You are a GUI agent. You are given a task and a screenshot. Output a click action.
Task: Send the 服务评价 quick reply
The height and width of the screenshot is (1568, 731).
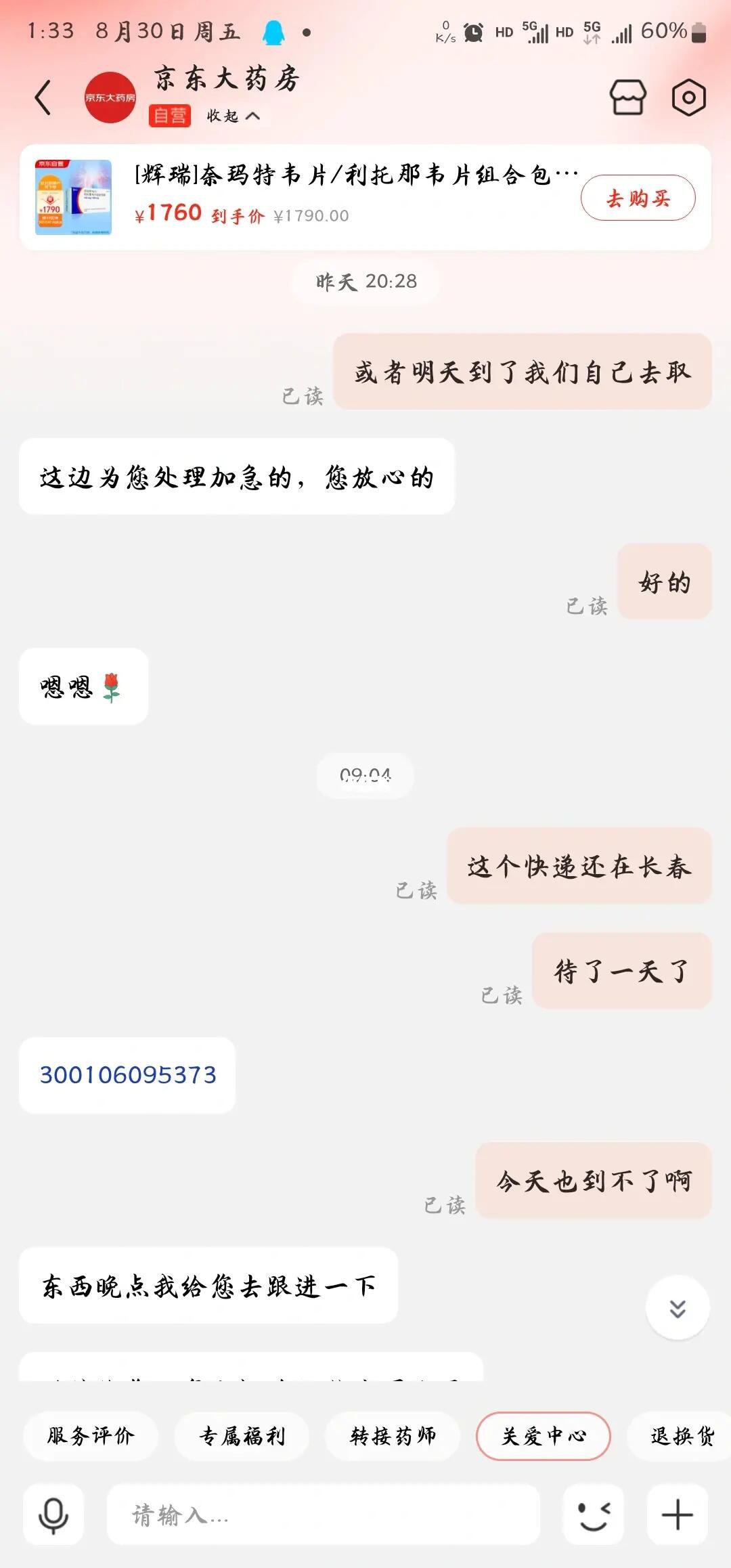click(90, 1436)
